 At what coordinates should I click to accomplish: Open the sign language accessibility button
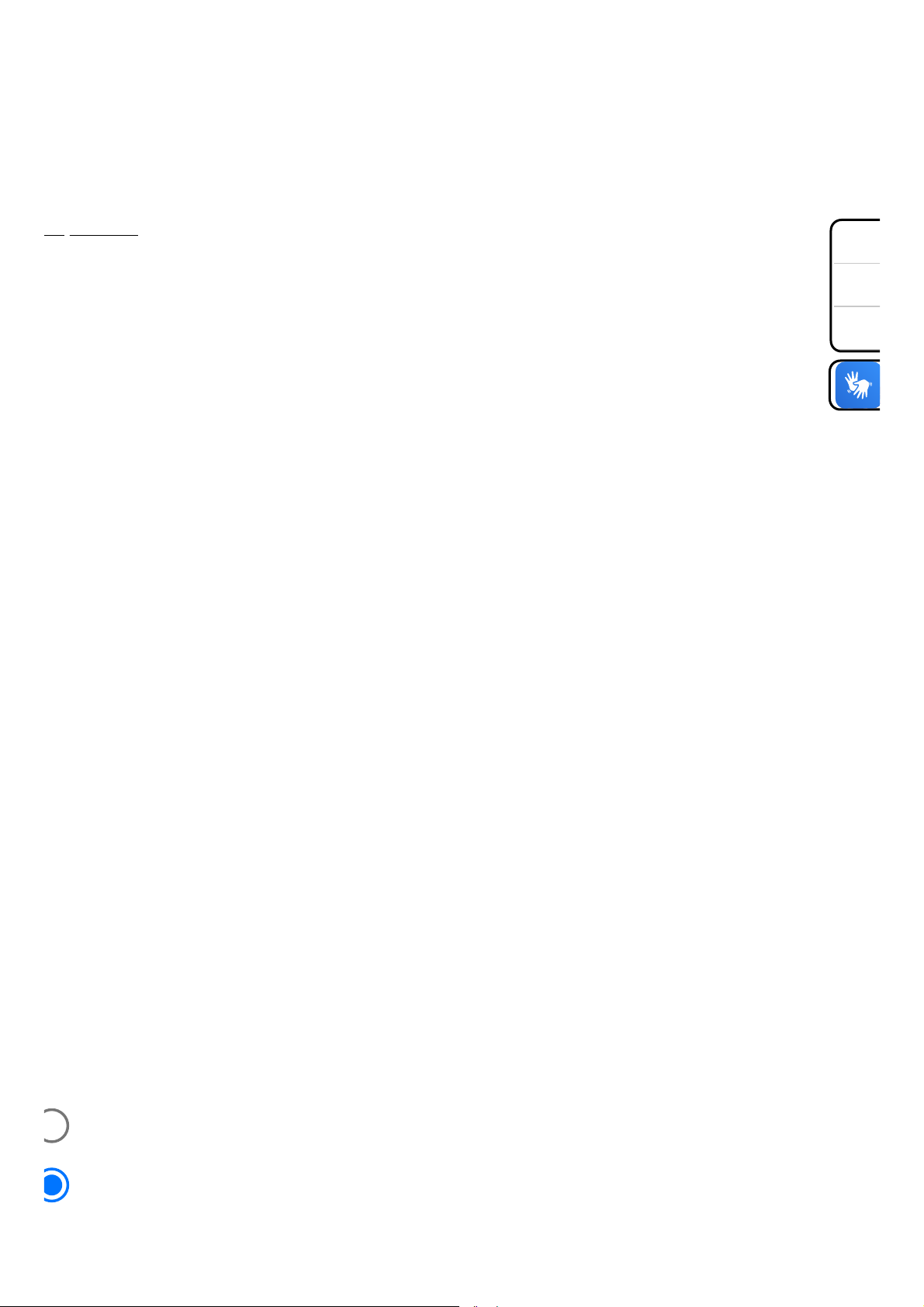(857, 385)
